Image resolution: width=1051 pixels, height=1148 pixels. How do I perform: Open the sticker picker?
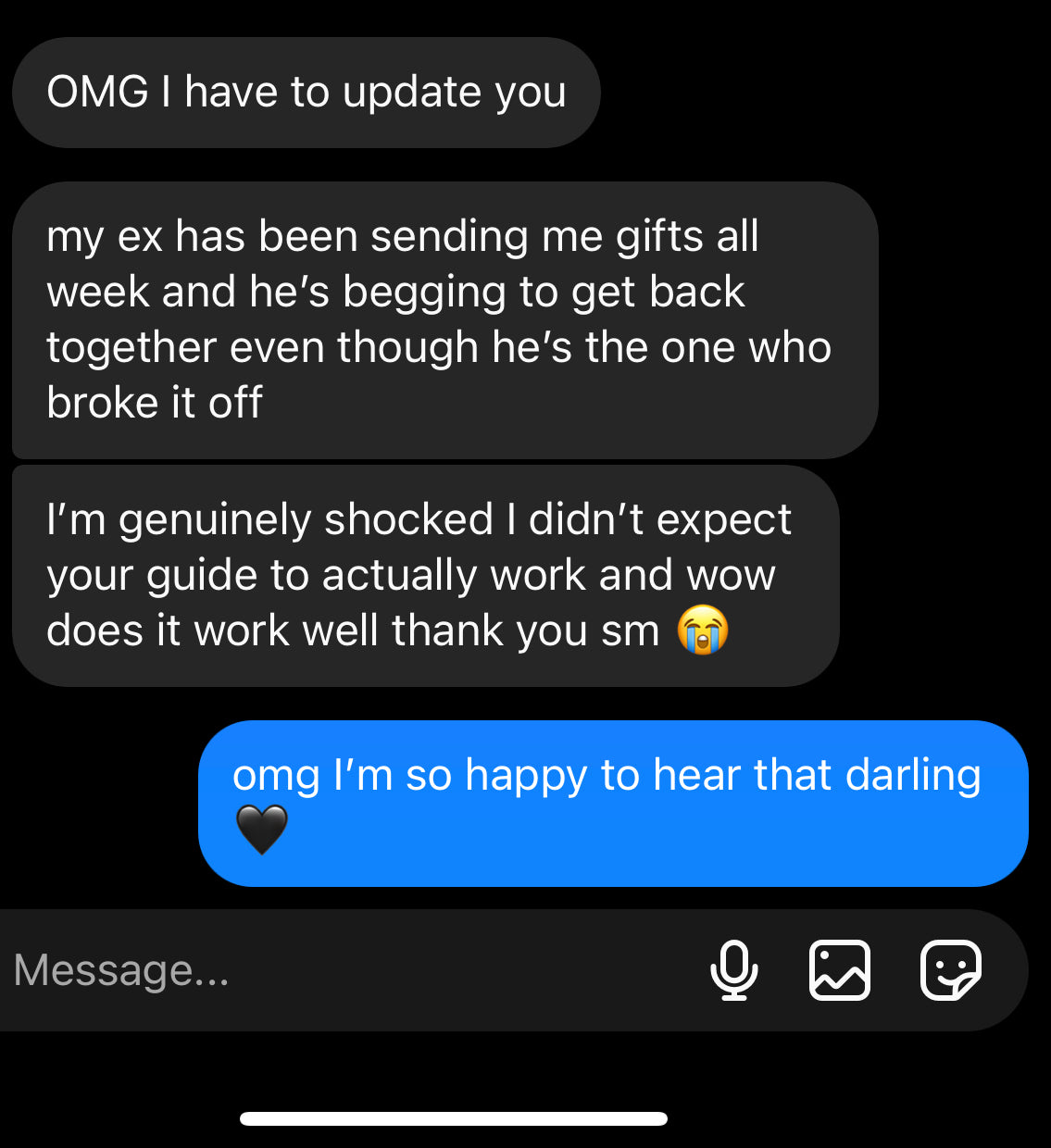(950, 970)
